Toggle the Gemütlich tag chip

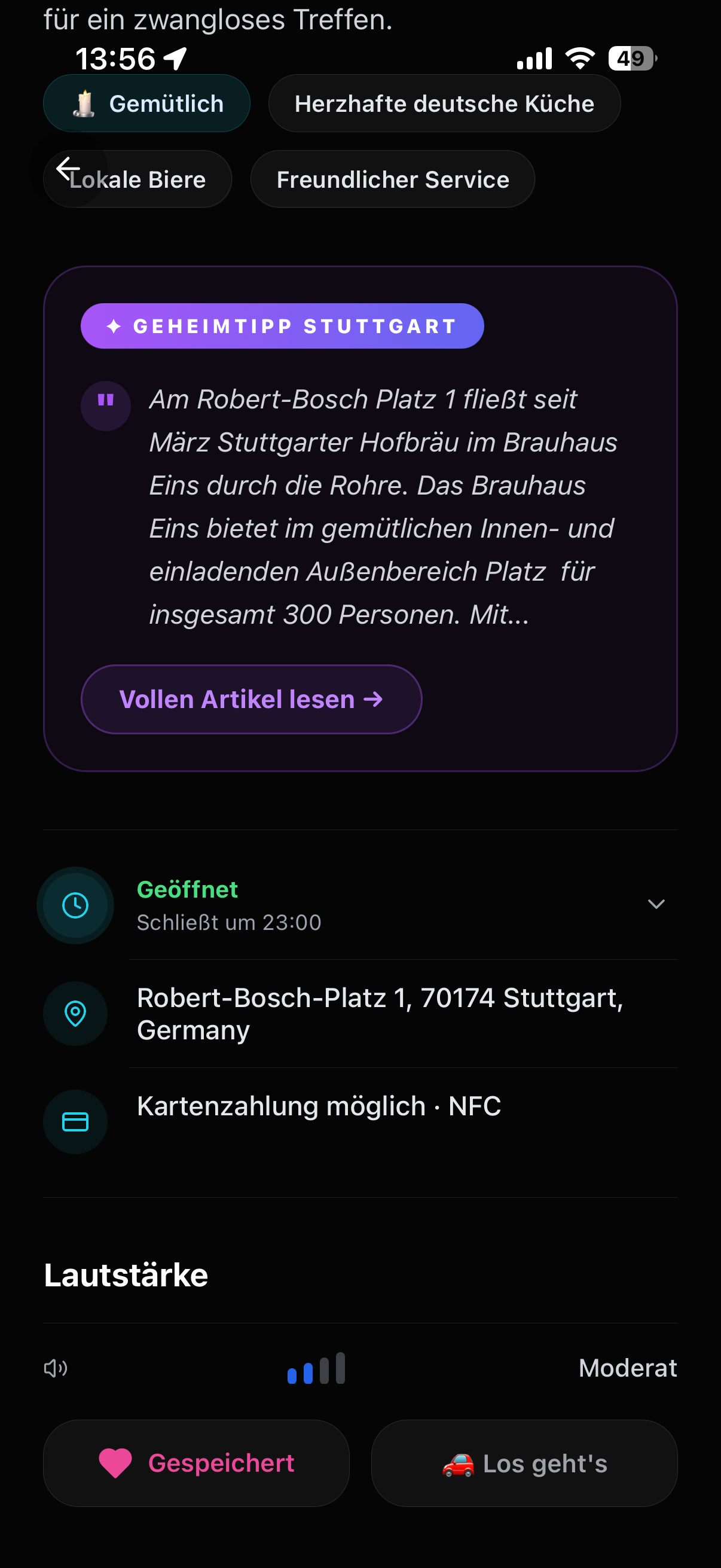pyautogui.click(x=146, y=103)
